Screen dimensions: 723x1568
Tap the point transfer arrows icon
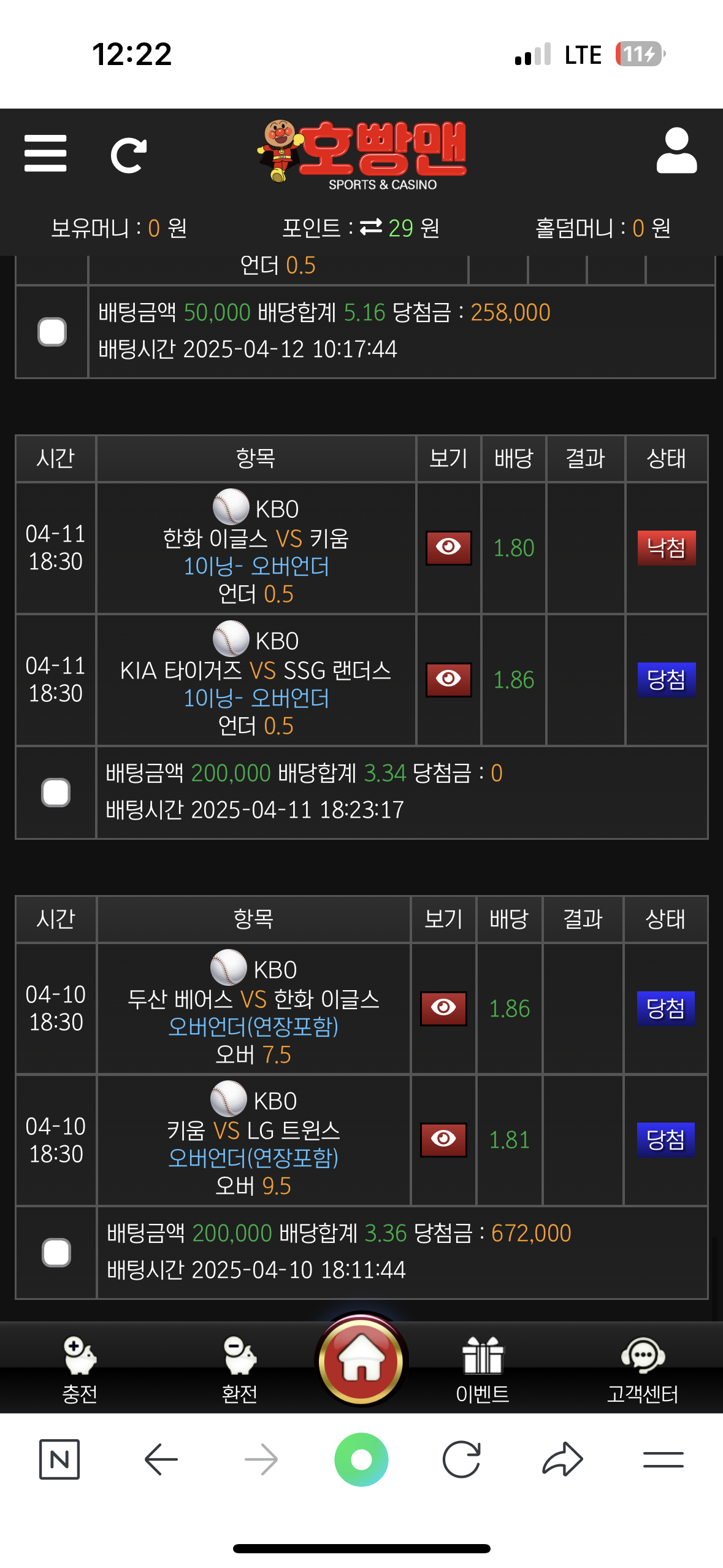(370, 228)
